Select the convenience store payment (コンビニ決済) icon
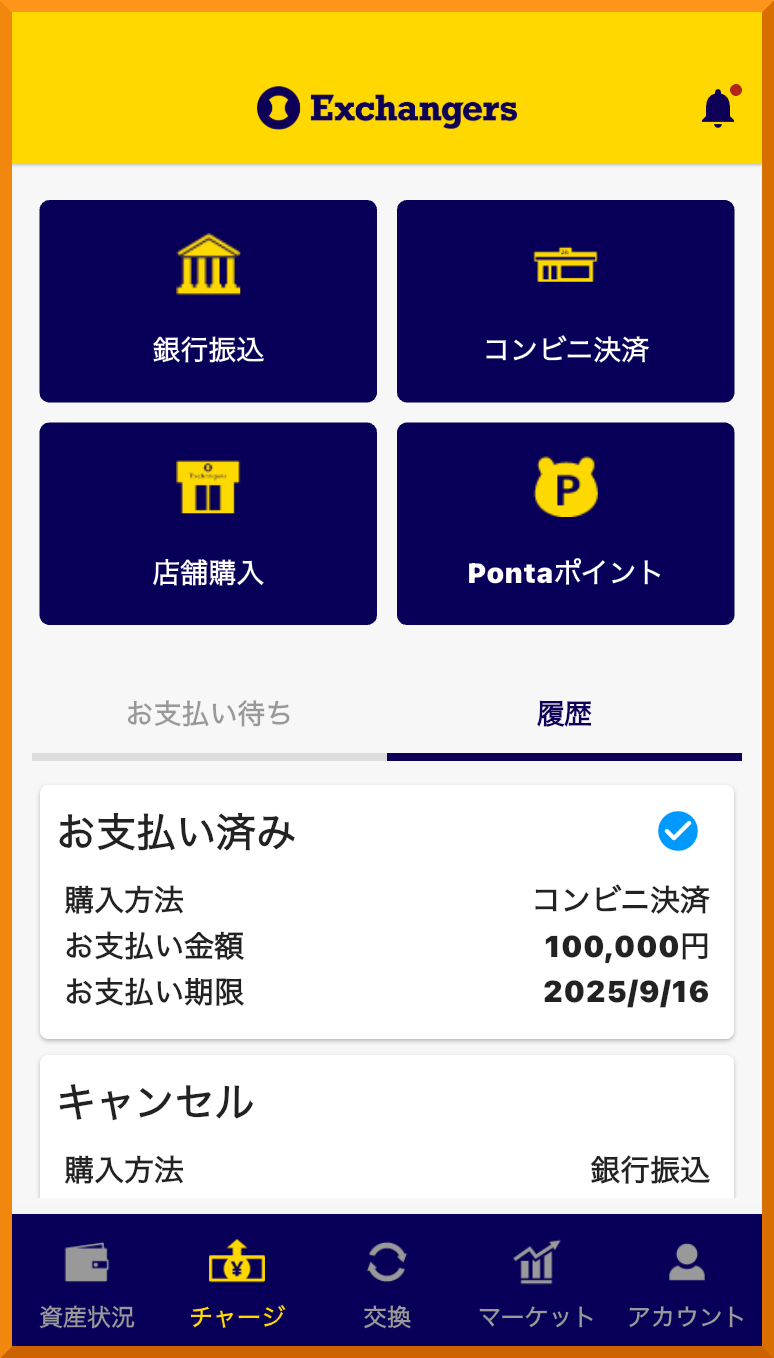This screenshot has height=1358, width=774. tap(565, 265)
